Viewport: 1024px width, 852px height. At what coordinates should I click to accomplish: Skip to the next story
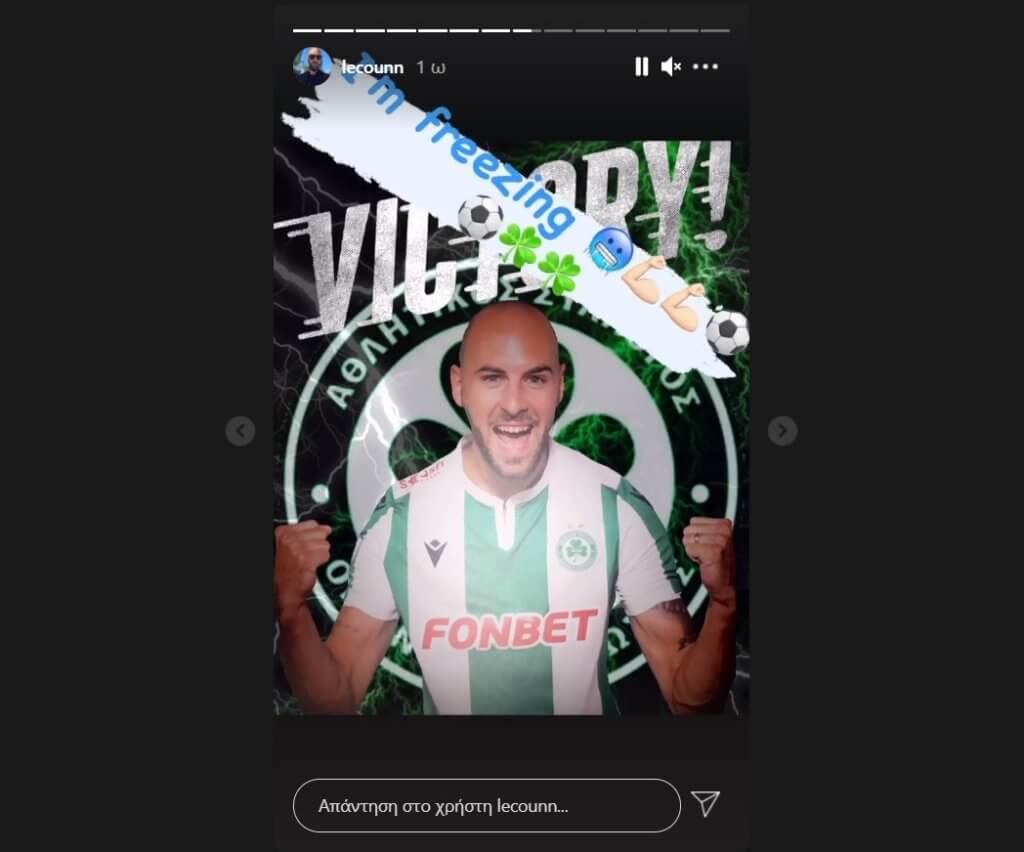782,431
